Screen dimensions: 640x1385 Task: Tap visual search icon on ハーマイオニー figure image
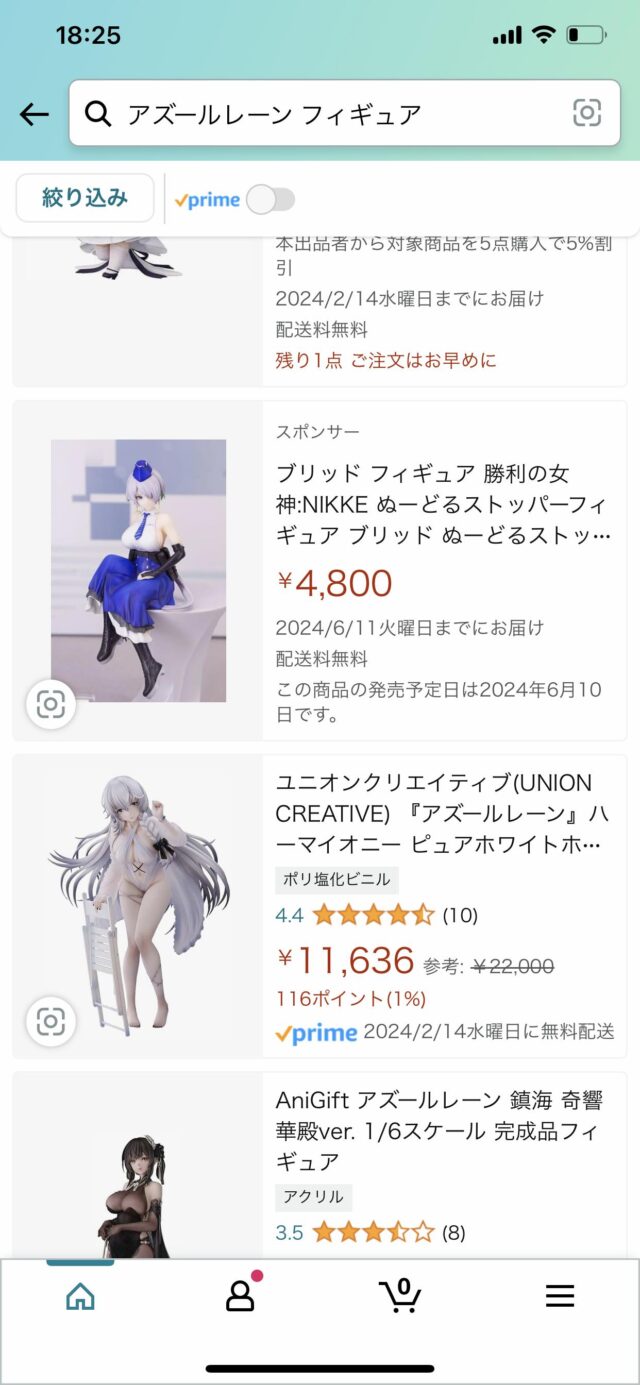point(51,1021)
